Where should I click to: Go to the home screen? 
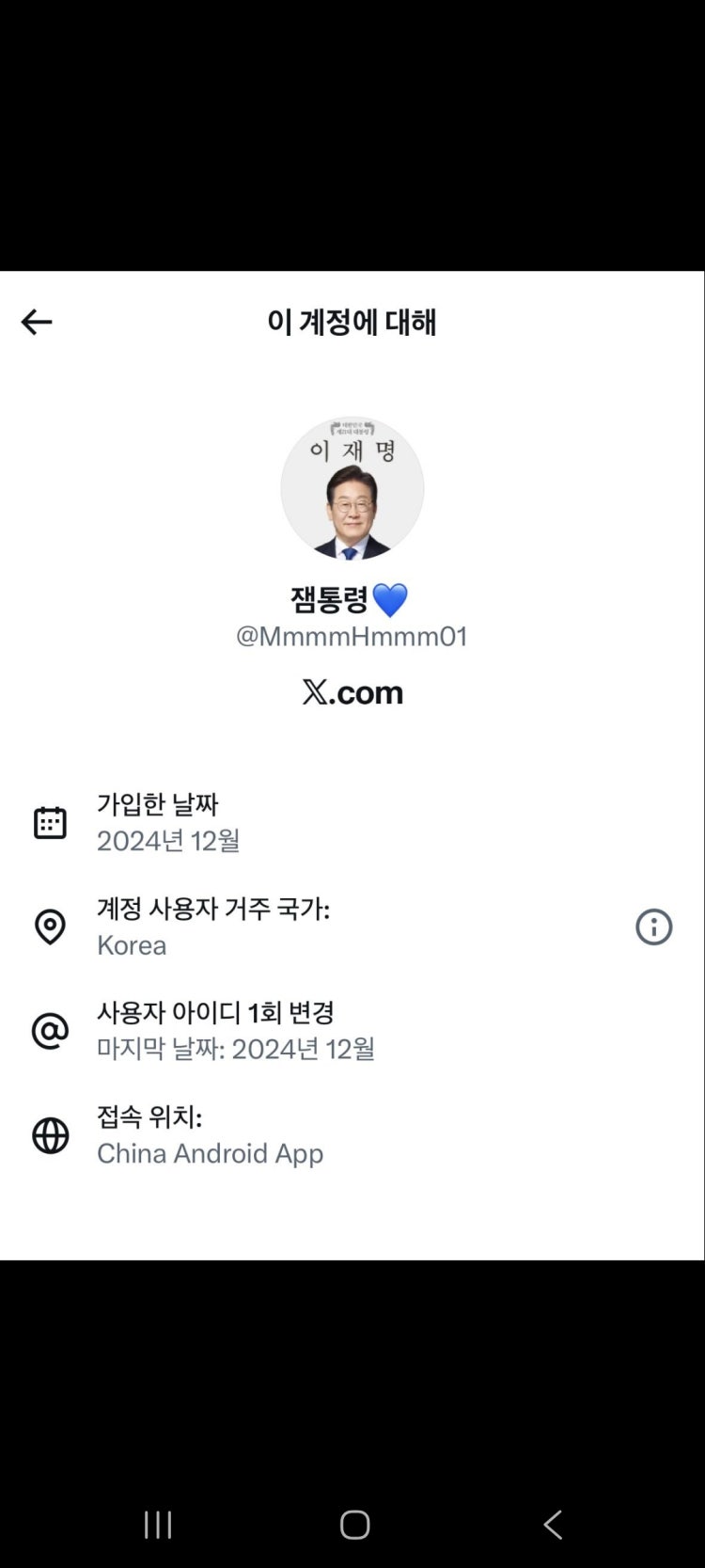(354, 1525)
